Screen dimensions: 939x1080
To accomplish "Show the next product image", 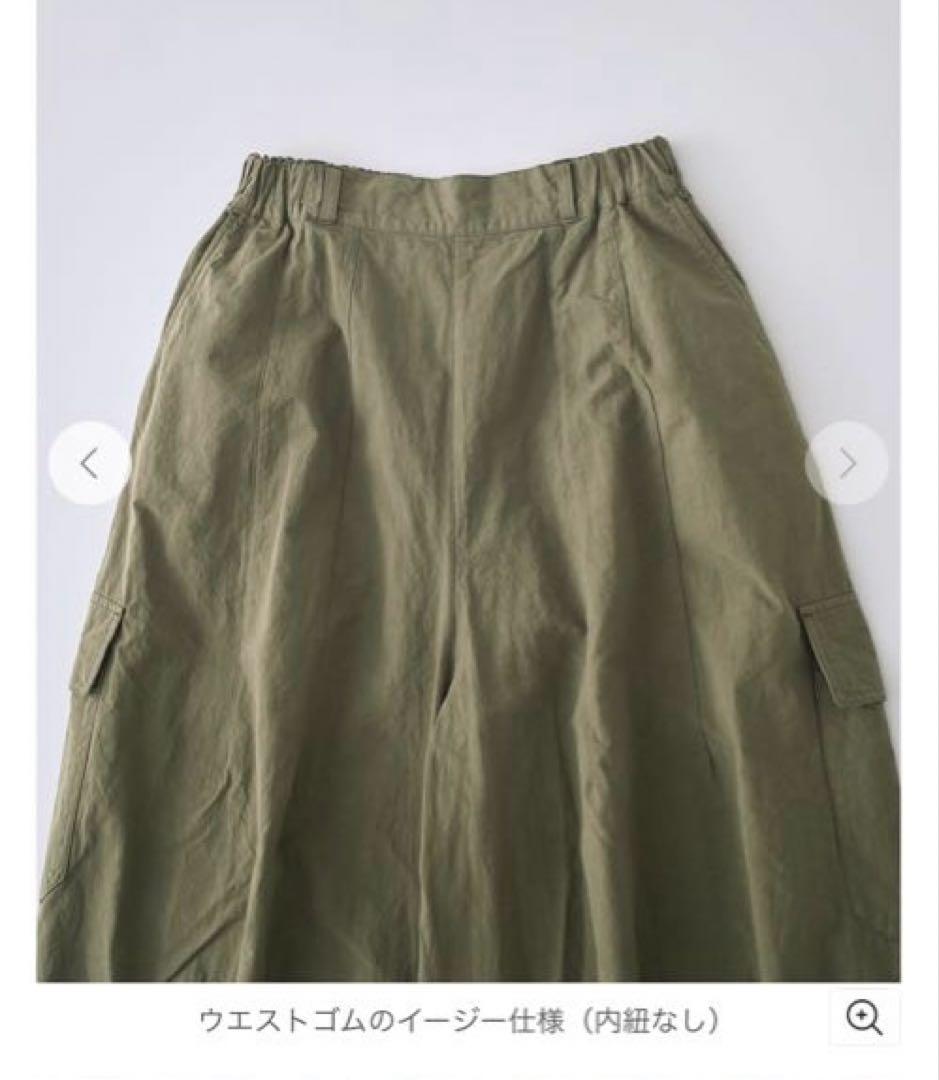I will click(846, 463).
